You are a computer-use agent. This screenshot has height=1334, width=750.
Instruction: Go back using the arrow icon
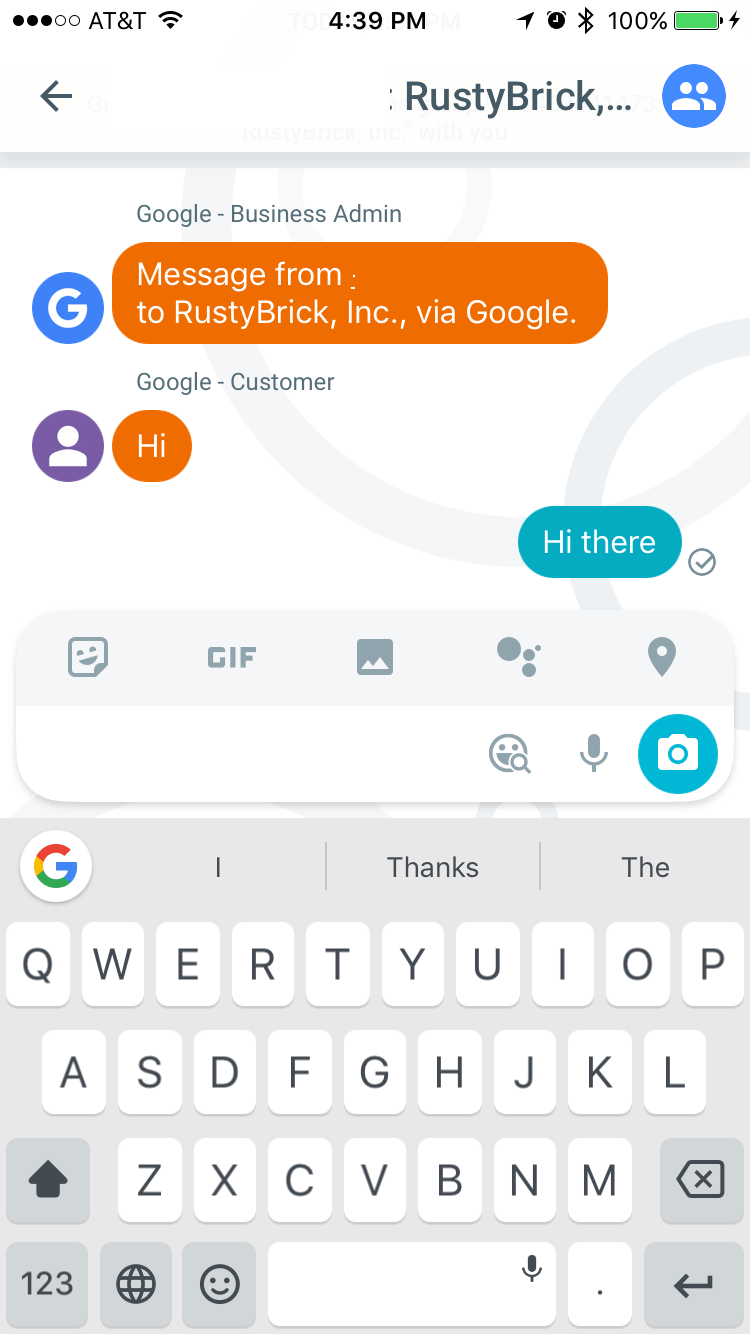click(x=56, y=96)
